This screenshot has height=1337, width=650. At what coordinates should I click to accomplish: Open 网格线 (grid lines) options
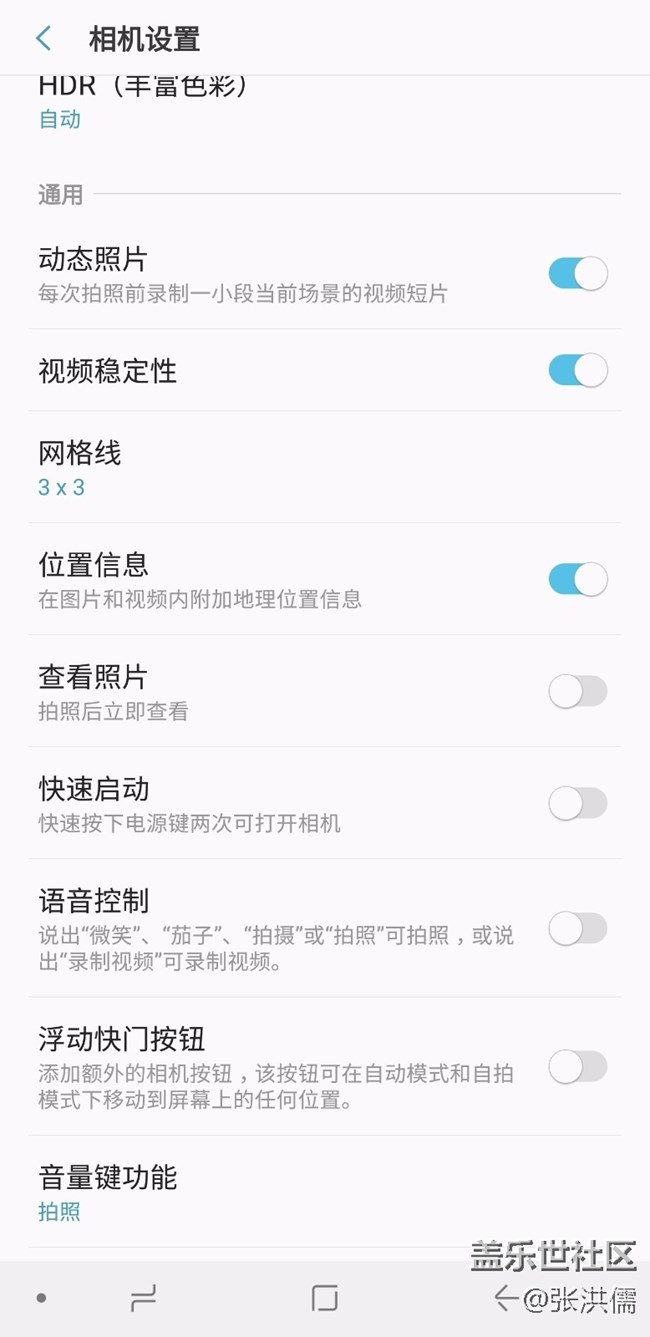pyautogui.click(x=80, y=468)
